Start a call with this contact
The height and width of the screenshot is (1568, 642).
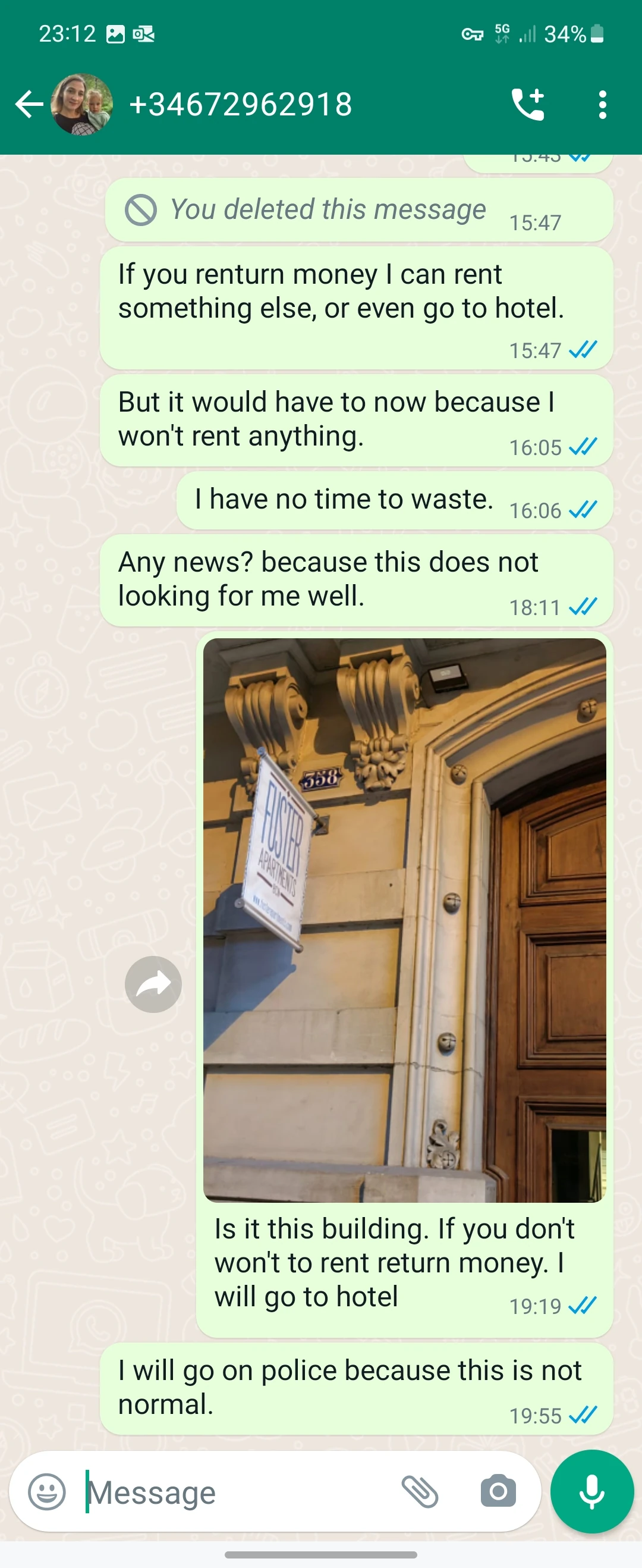tap(528, 105)
